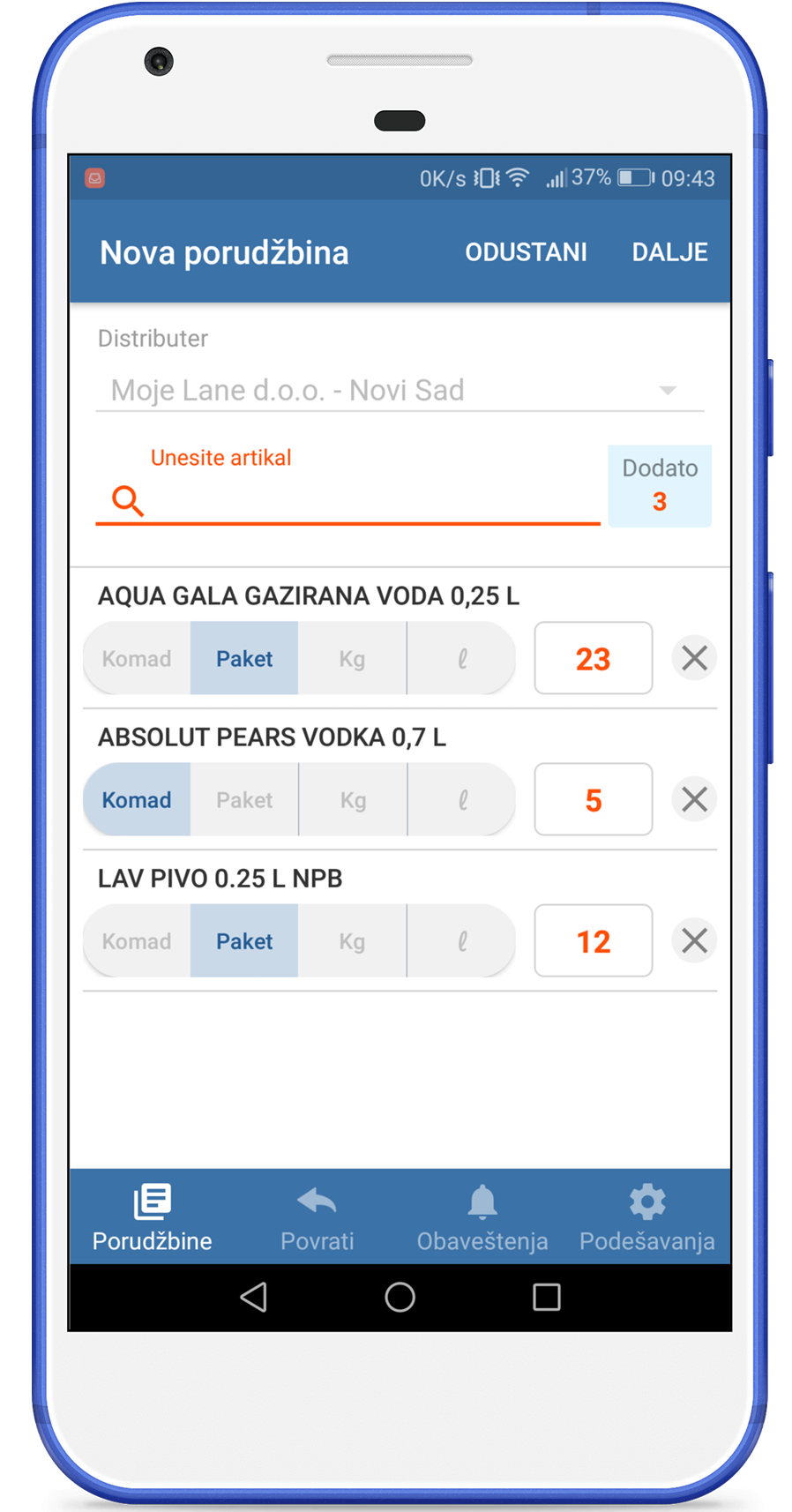
Task: Tap ODUSTANI to cancel the order
Action: (x=526, y=252)
